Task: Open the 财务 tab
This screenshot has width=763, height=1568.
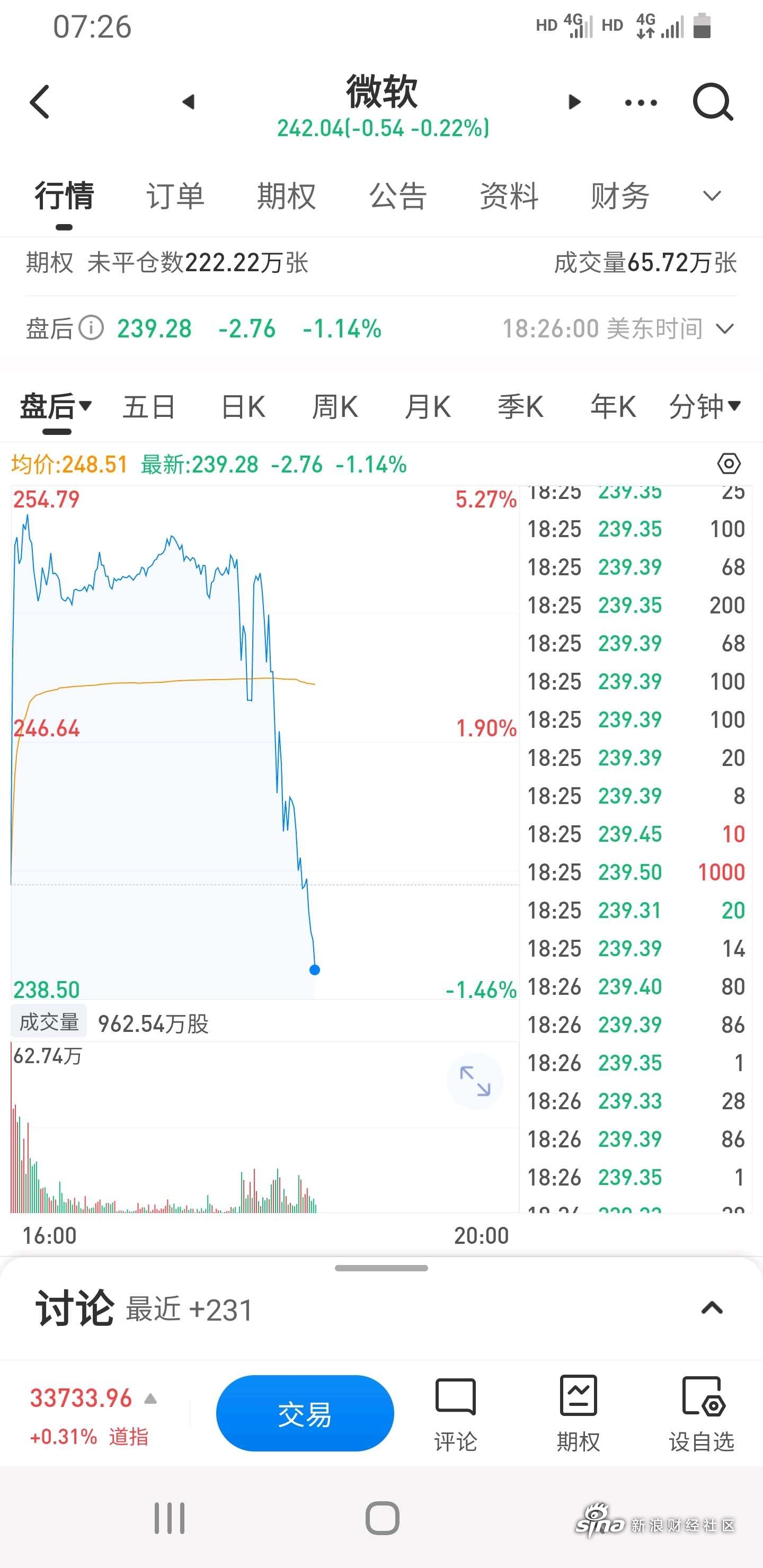Action: coord(620,196)
